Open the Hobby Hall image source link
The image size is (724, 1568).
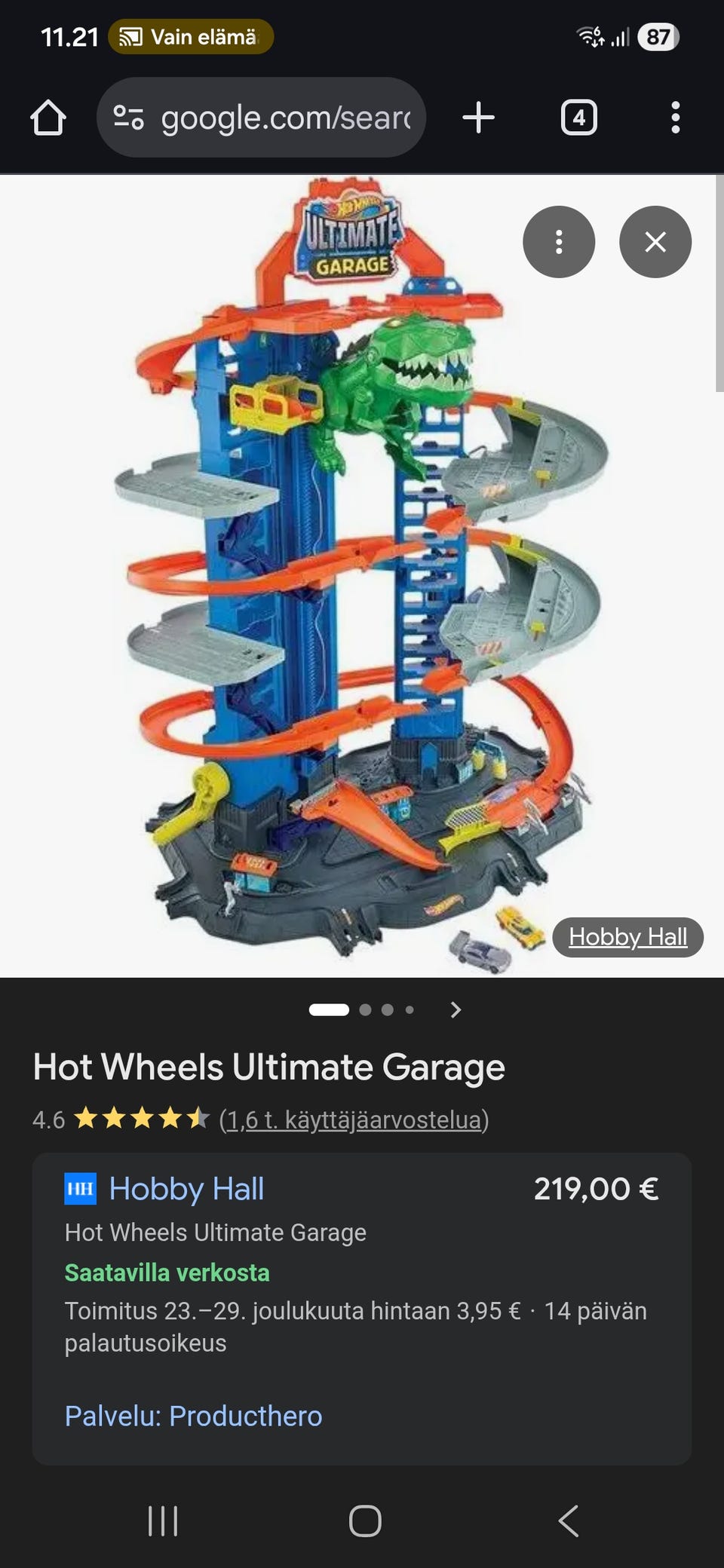pyautogui.click(x=627, y=937)
